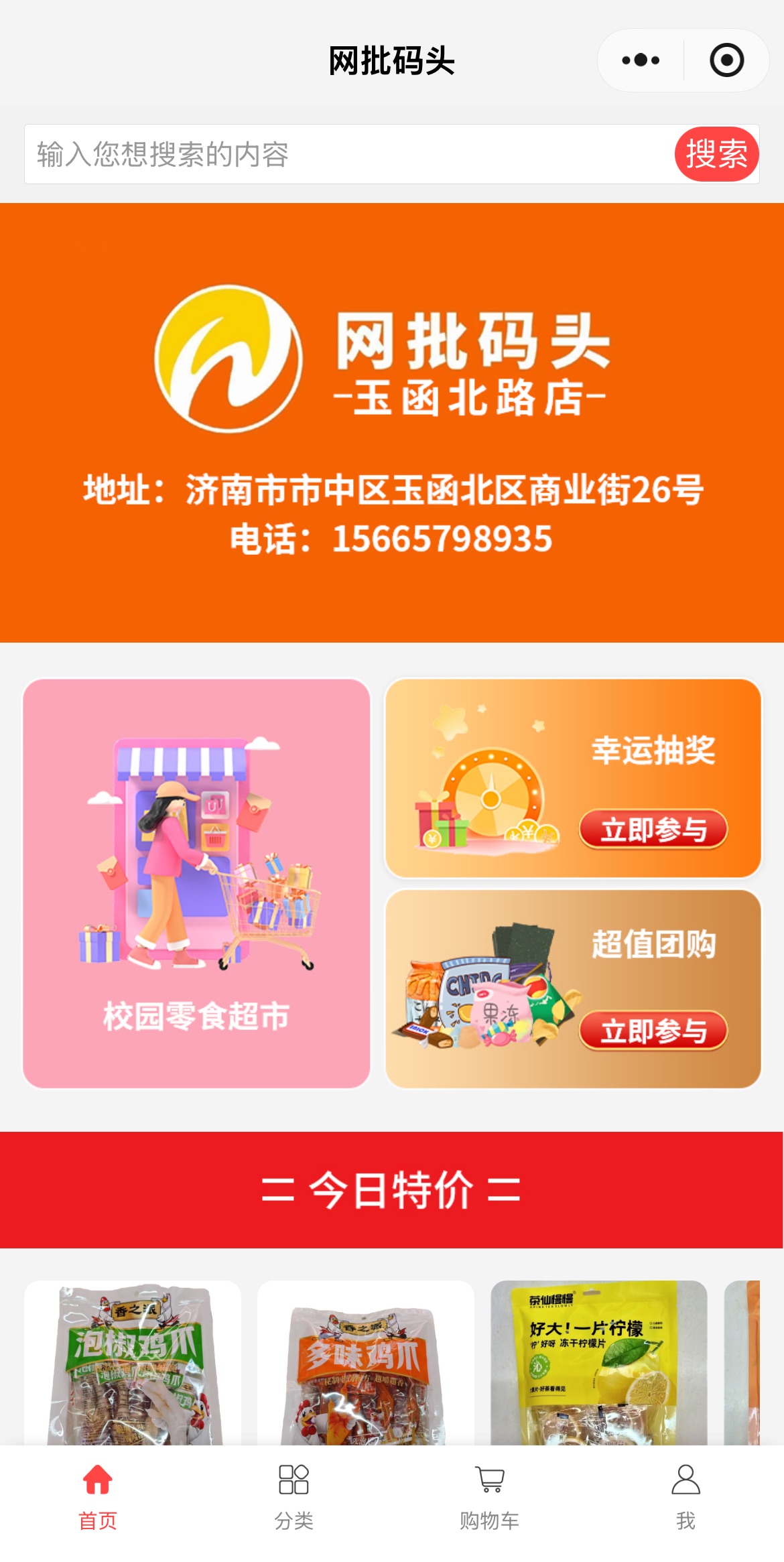Screen dimensions: 784x1562
Task: Go to the 我 profile tab
Action: [x=685, y=1498]
